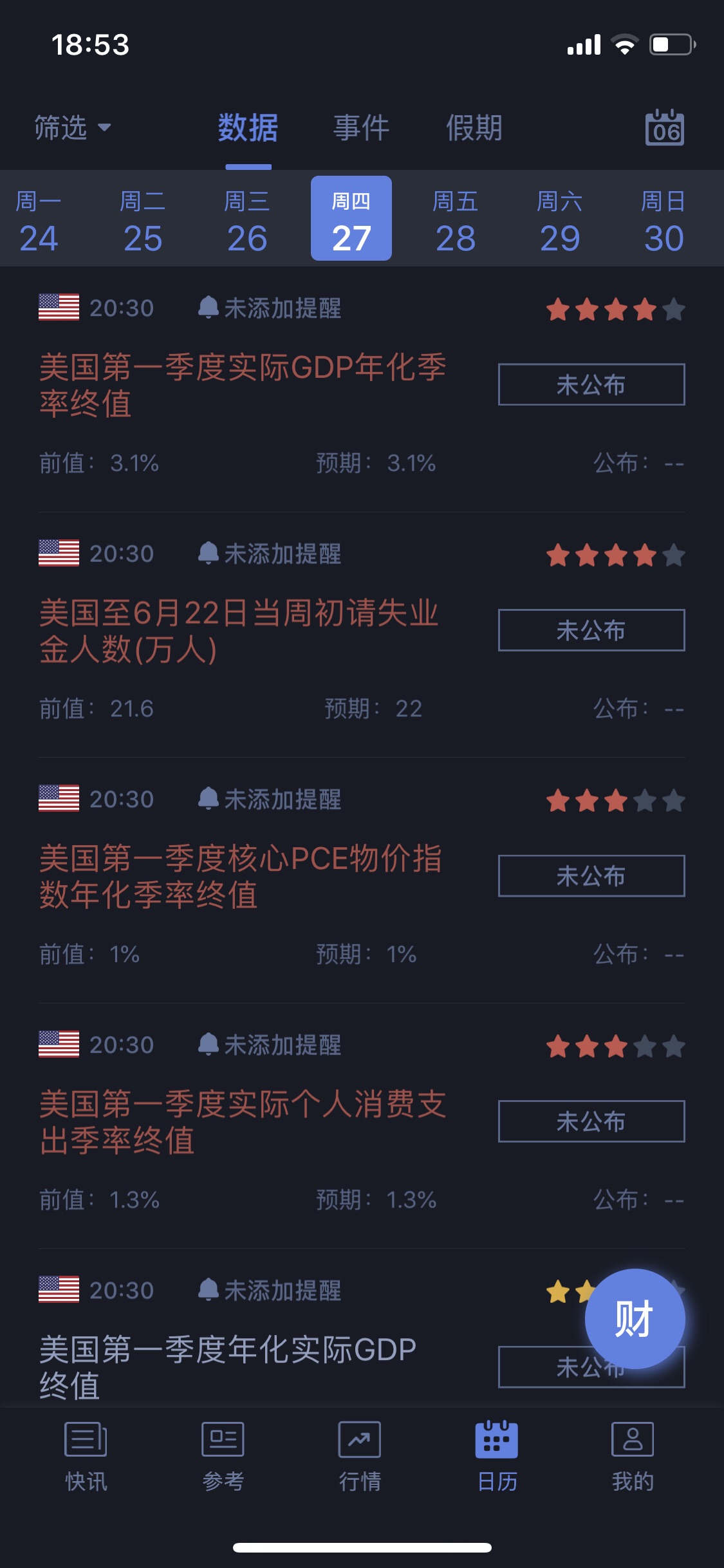The height and width of the screenshot is (1568, 724).
Task: Select 周六 29 in the week bar
Action: coord(560,221)
